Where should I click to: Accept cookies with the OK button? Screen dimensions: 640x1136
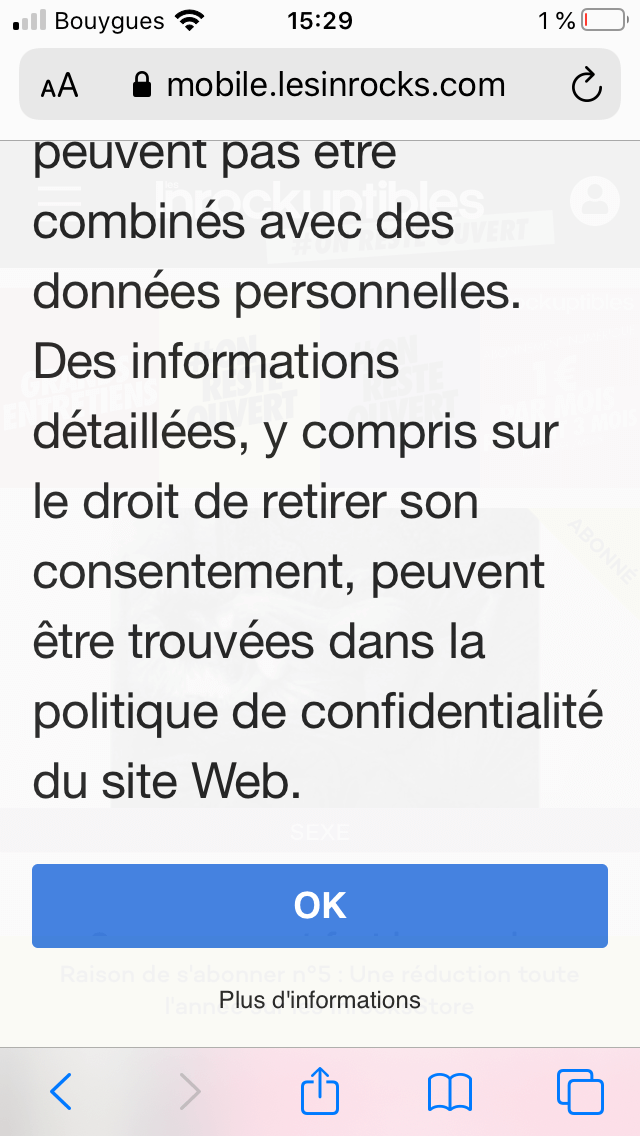[x=320, y=906]
